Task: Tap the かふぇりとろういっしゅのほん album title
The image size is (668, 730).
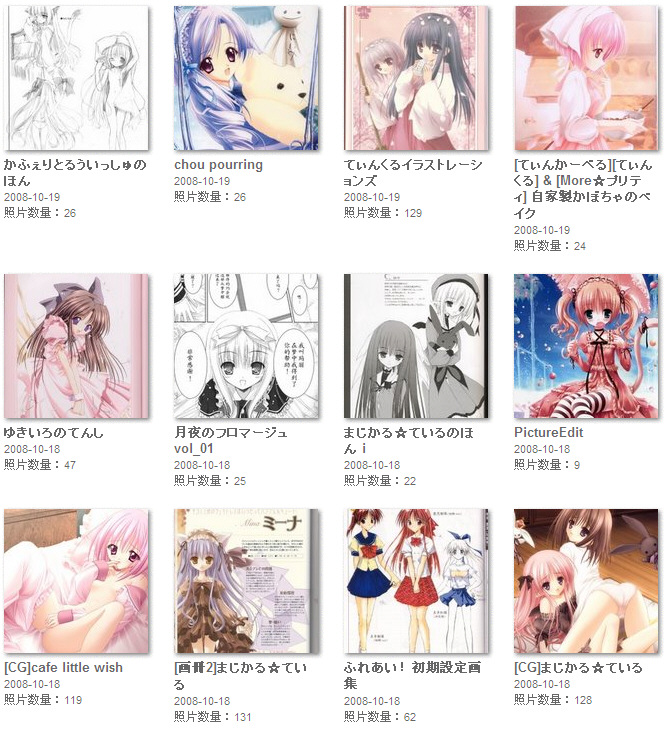Action: pos(75,172)
